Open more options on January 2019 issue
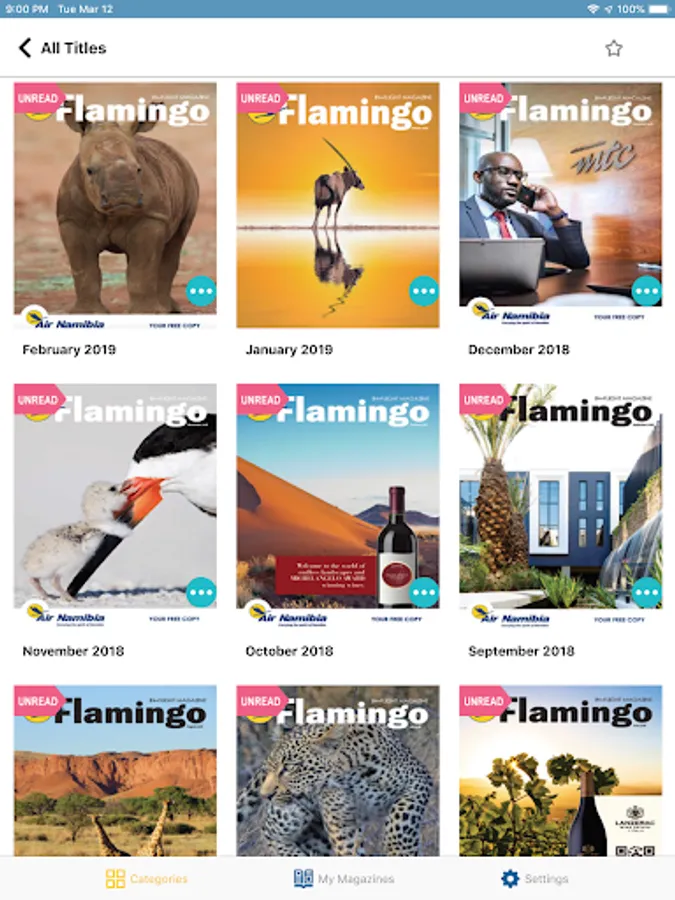The width and height of the screenshot is (675, 900). click(x=424, y=291)
